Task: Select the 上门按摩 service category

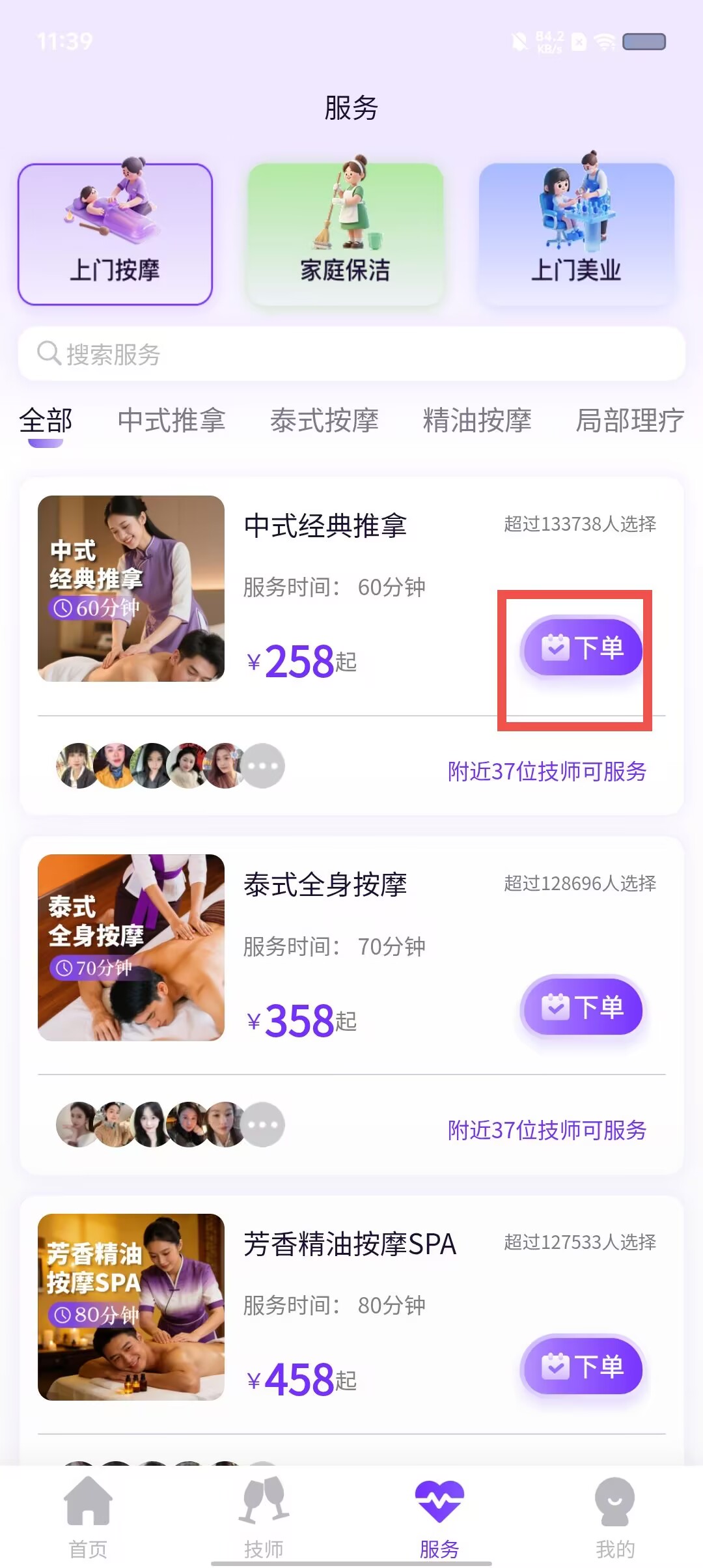Action: click(x=115, y=234)
